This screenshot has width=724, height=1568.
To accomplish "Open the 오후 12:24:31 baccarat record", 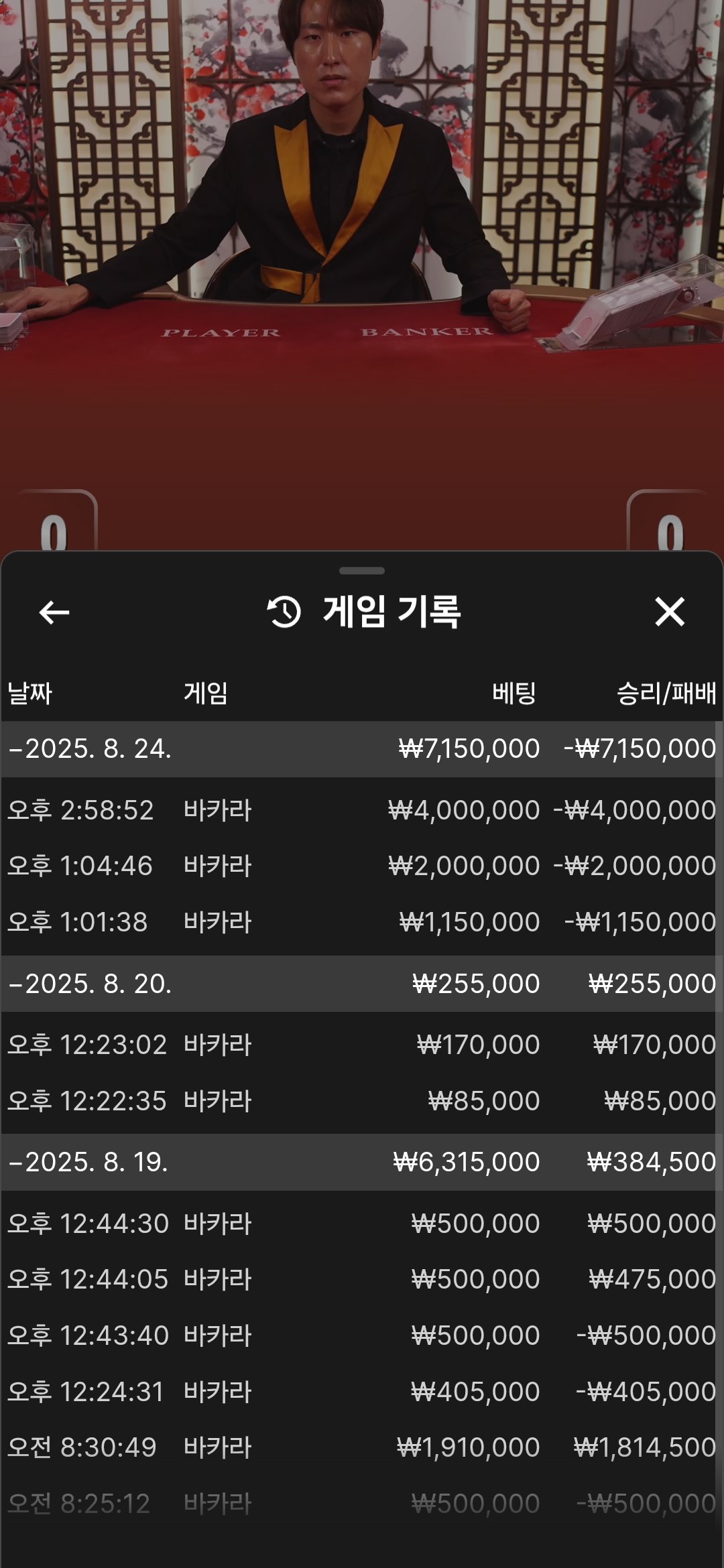I will pos(362,1392).
